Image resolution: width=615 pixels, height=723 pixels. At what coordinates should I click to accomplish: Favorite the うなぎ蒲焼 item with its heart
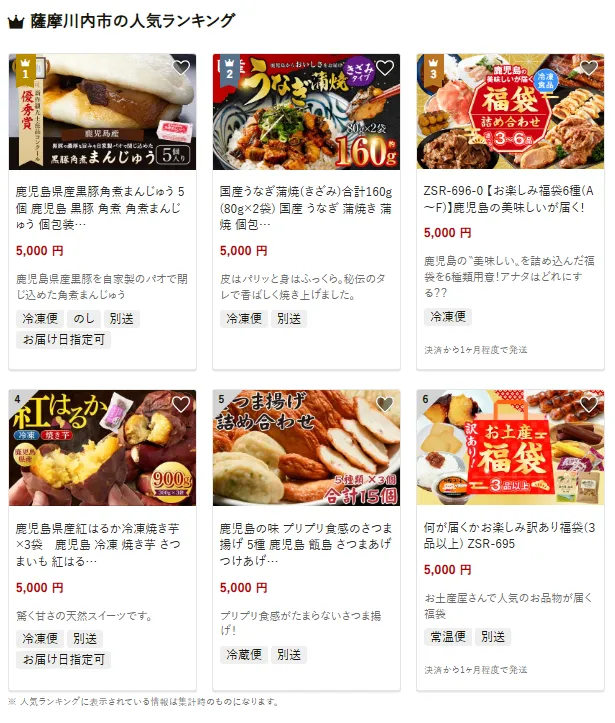tap(385, 68)
